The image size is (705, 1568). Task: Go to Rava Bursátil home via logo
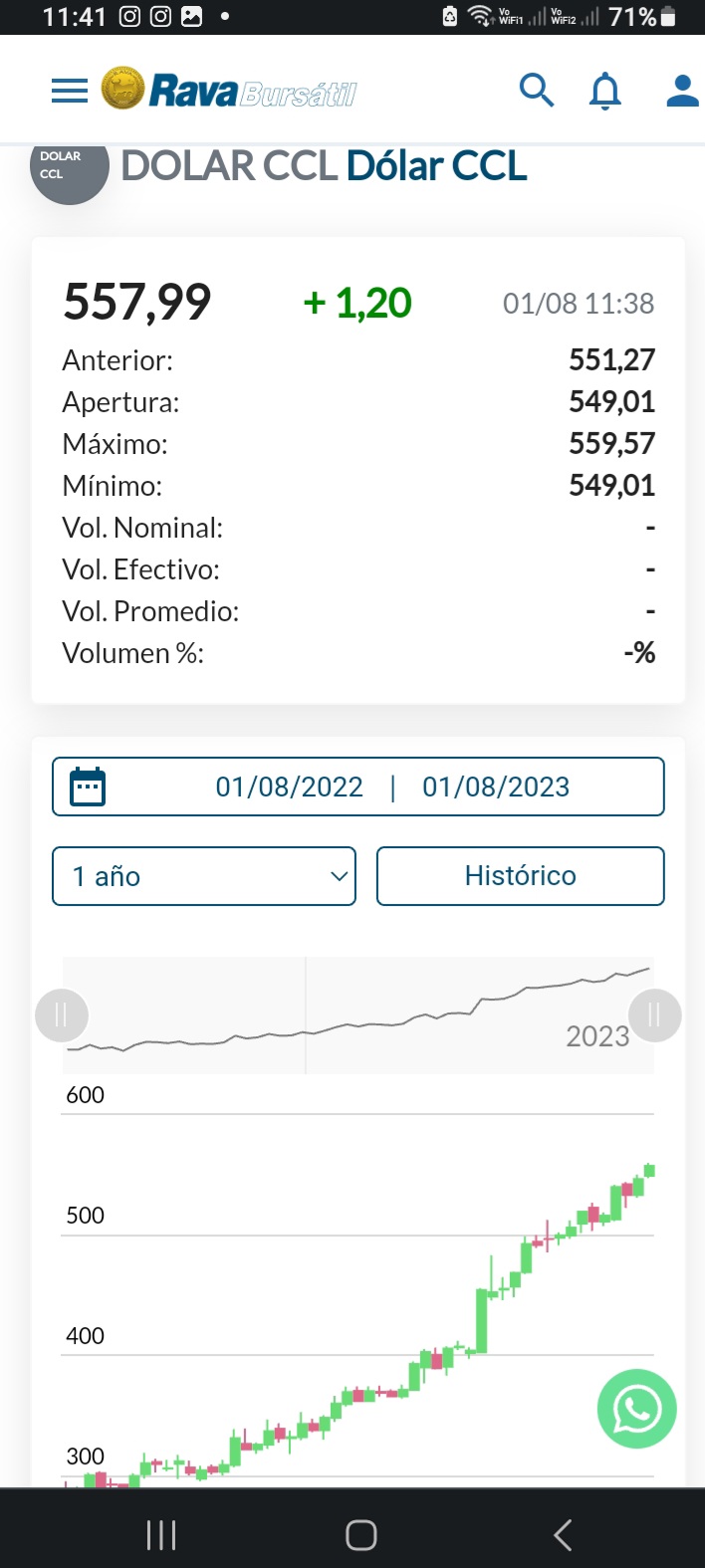point(229,91)
